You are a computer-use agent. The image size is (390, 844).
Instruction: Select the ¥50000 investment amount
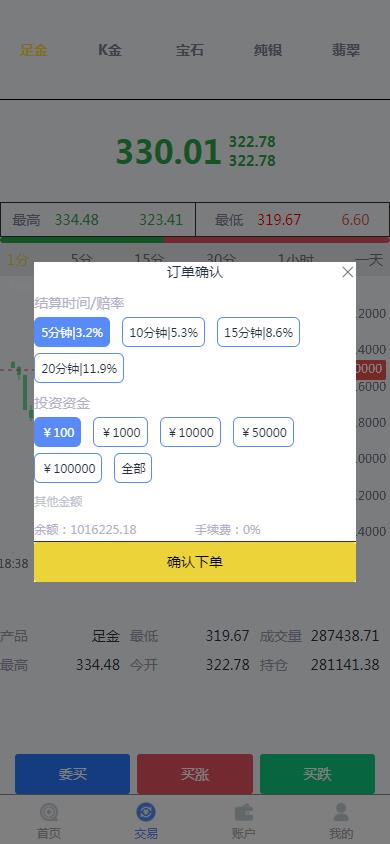(264, 432)
